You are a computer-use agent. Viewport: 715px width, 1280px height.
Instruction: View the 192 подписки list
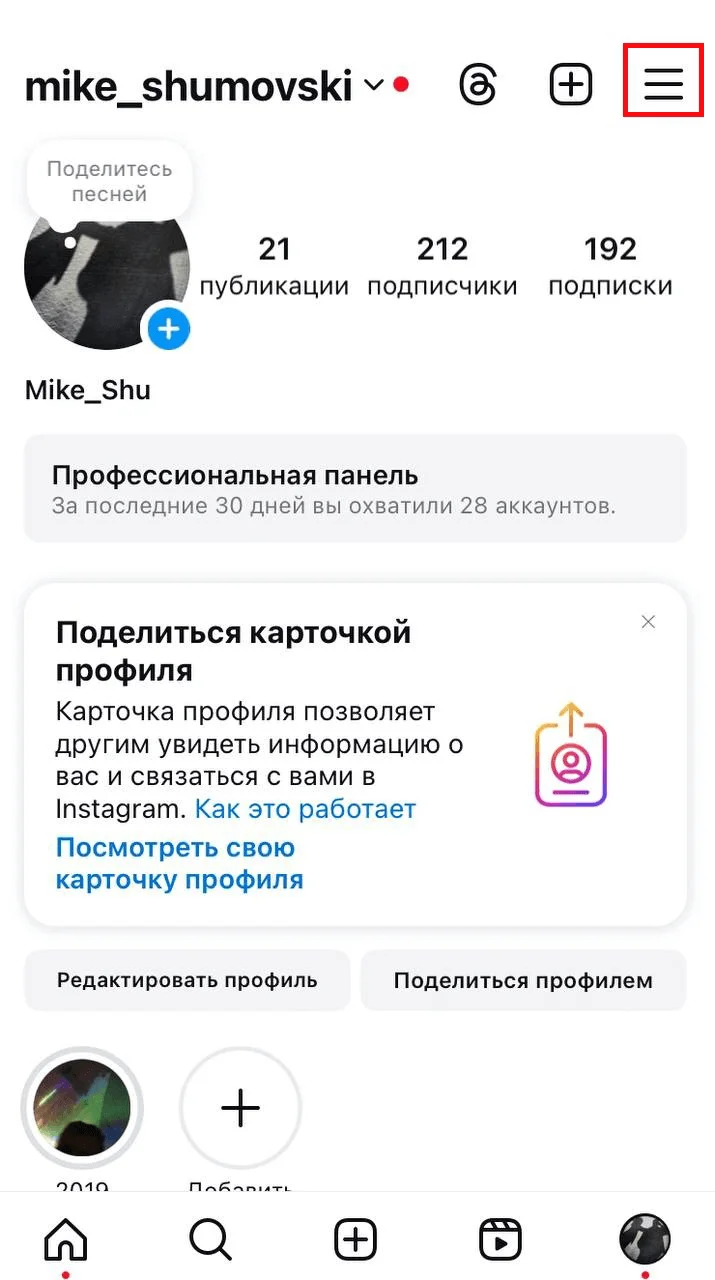pos(610,266)
